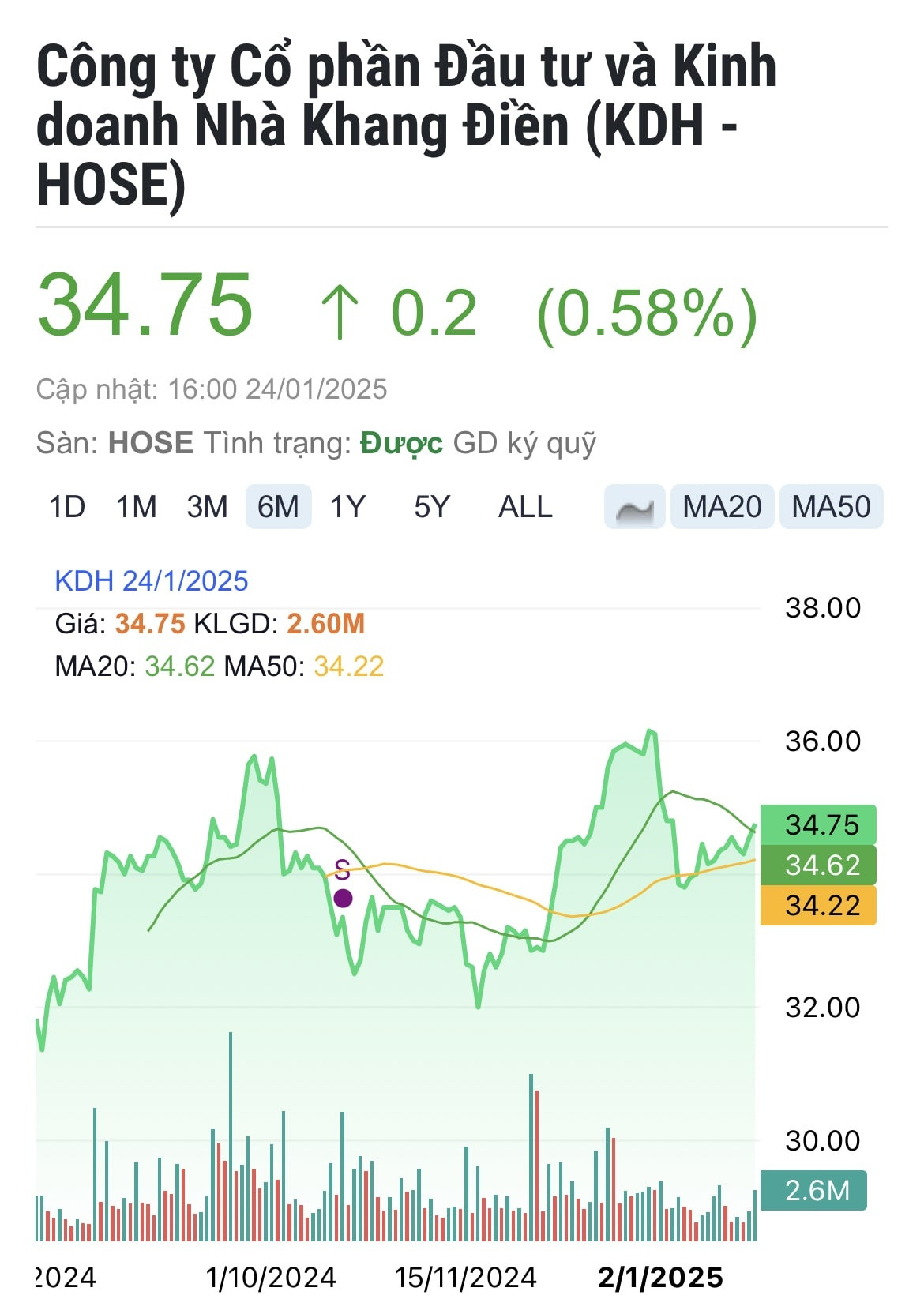View the 5Y price history

pyautogui.click(x=432, y=507)
